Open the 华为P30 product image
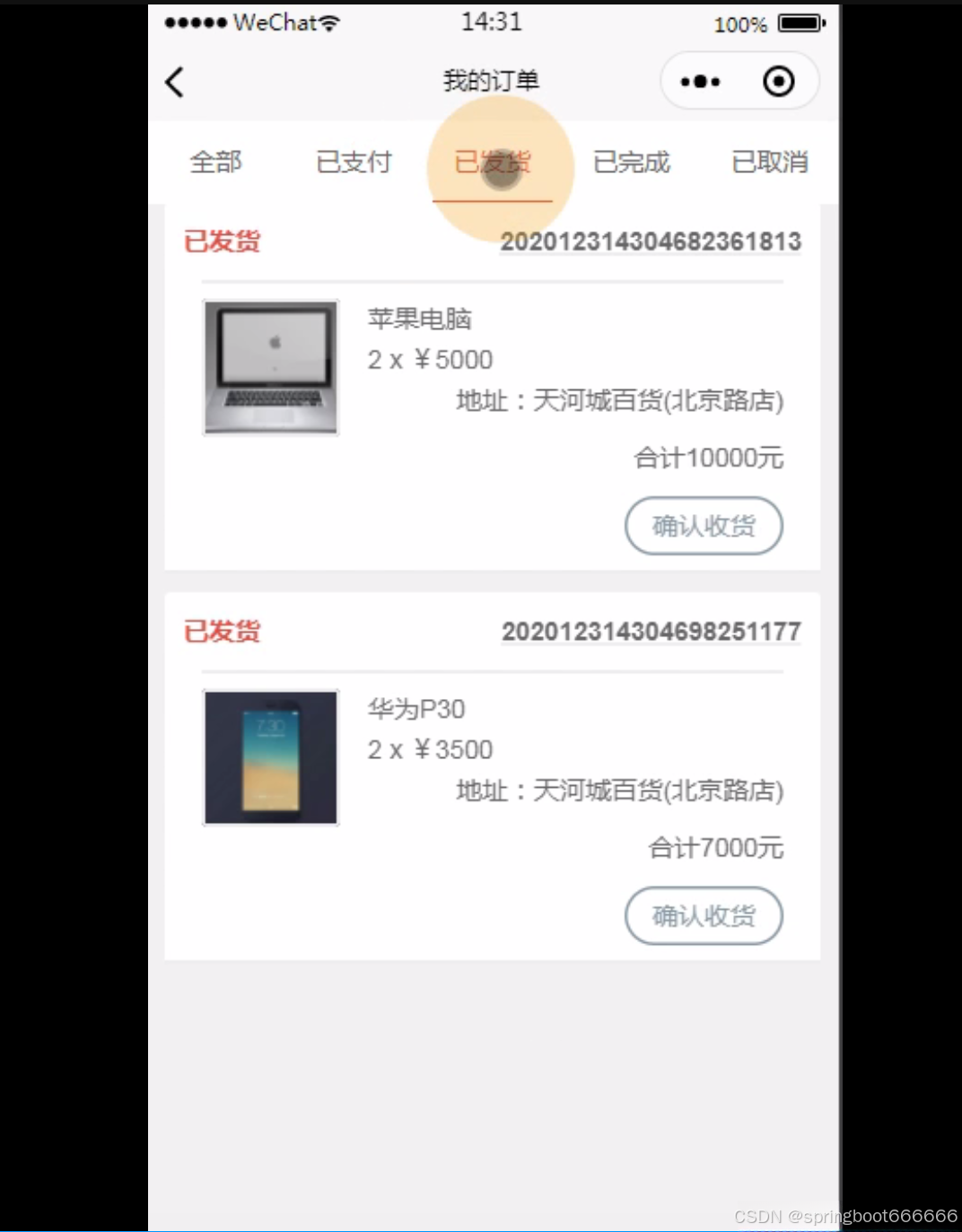 click(271, 757)
